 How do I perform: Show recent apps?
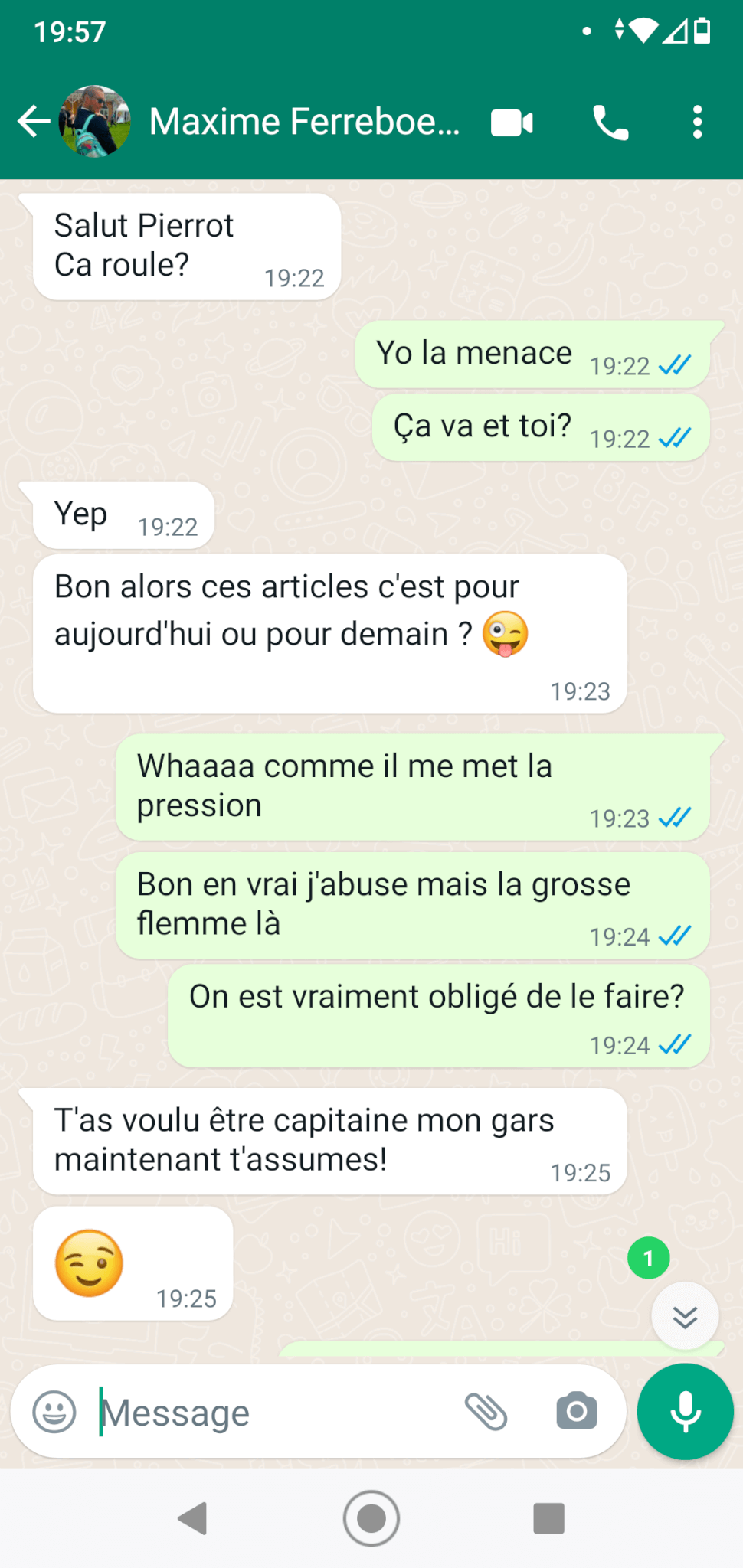549,1518
